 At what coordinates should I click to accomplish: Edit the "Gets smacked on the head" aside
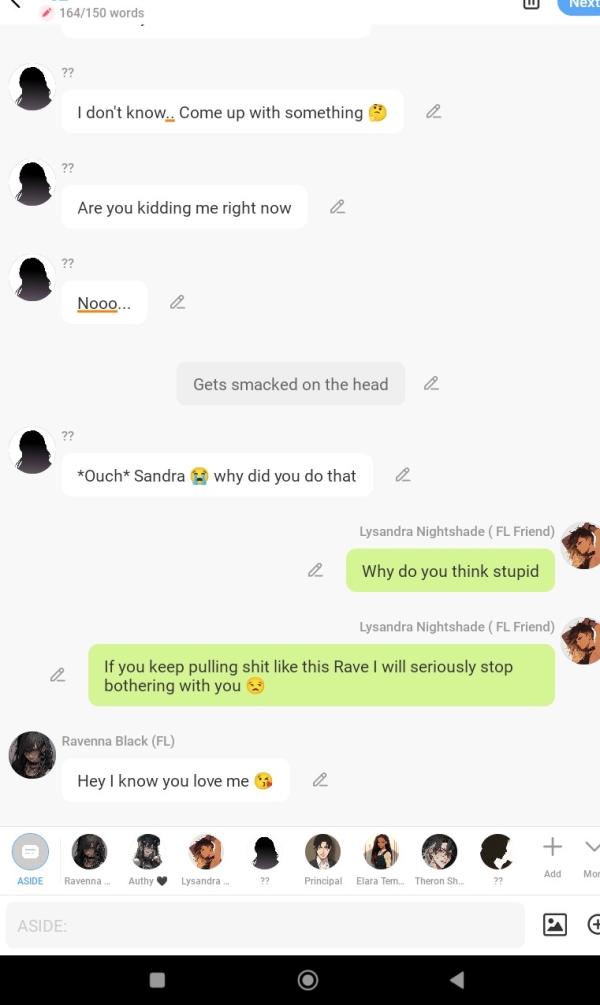(x=431, y=383)
